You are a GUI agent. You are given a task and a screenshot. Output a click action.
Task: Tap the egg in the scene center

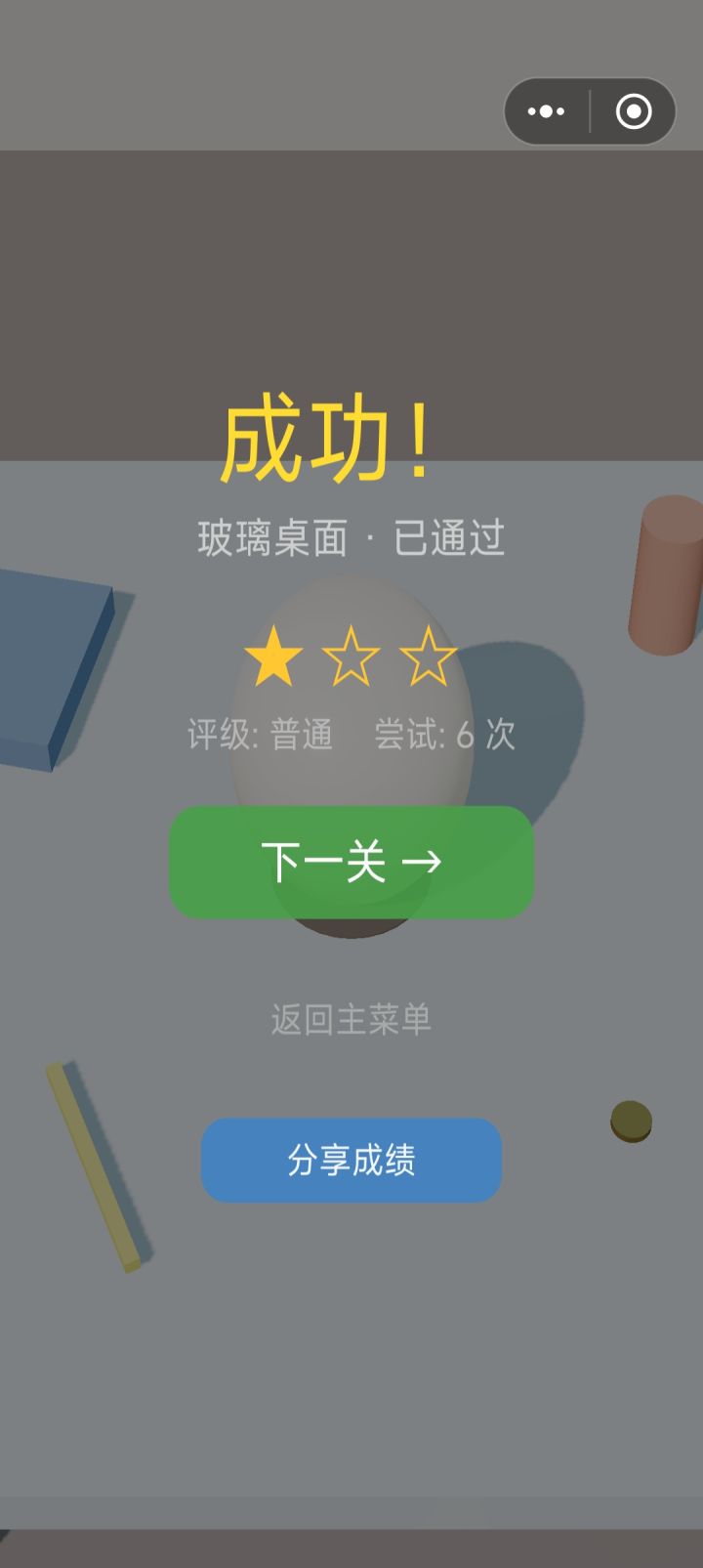click(351, 752)
